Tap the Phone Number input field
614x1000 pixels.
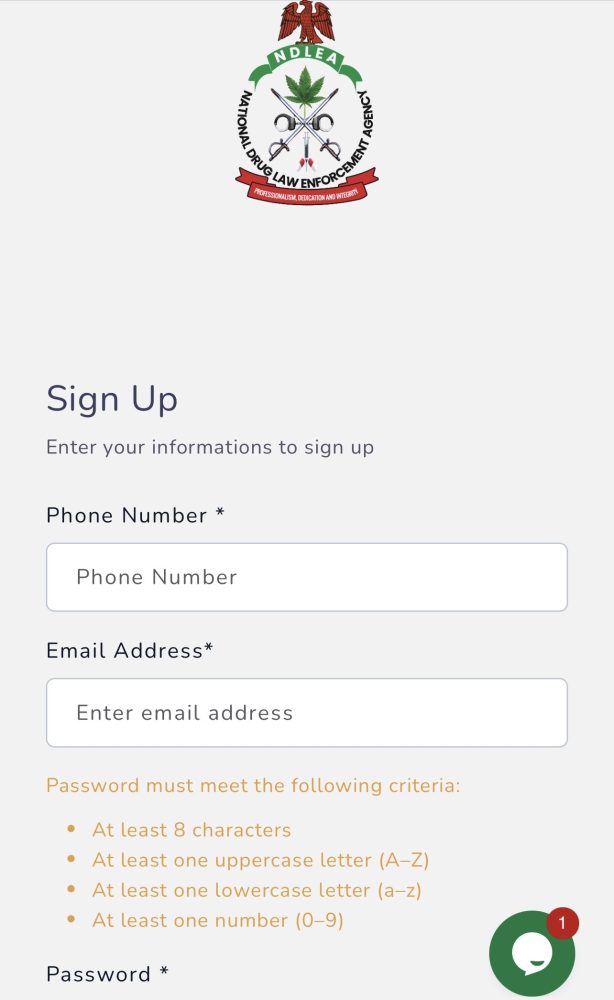click(306, 577)
